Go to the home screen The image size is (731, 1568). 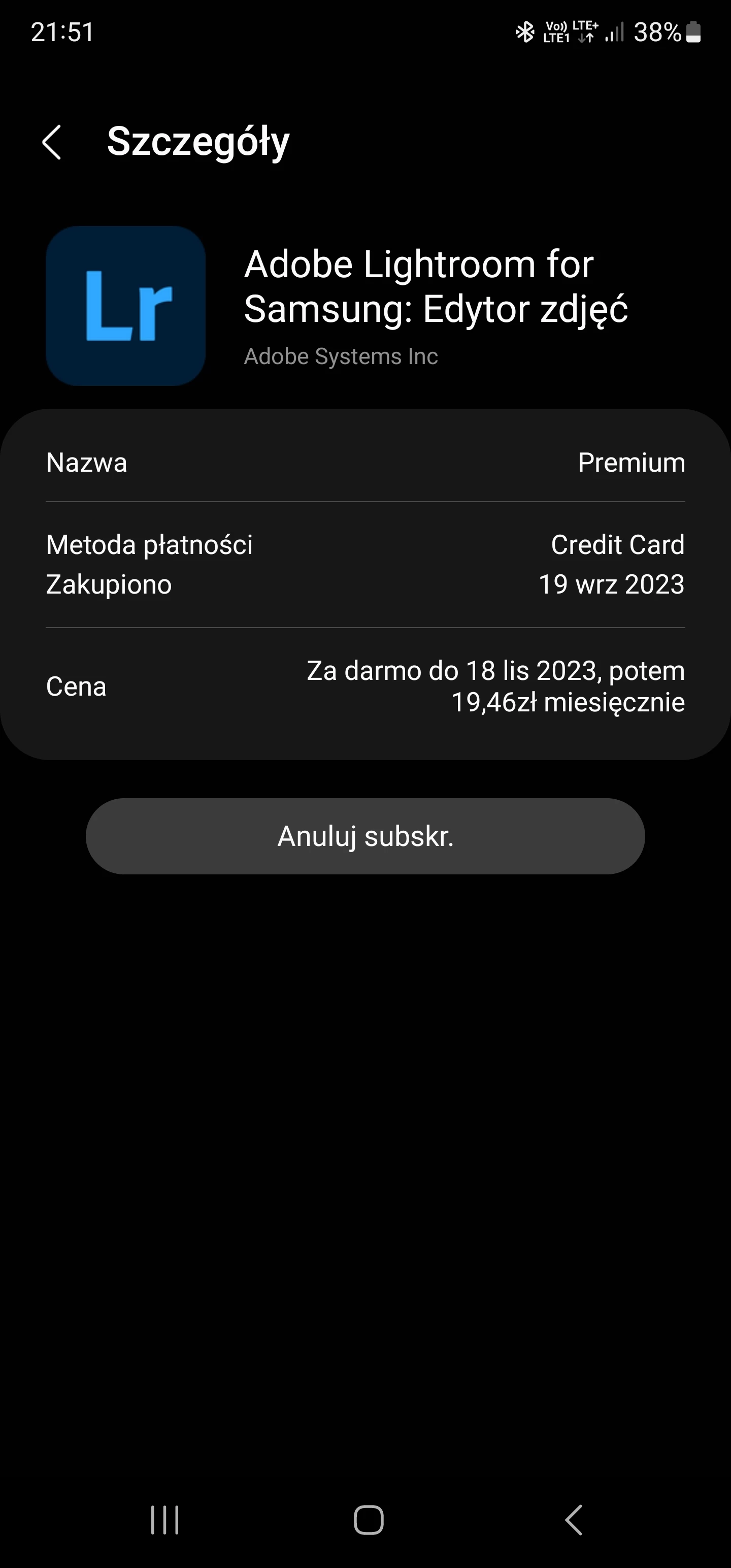point(368,1520)
